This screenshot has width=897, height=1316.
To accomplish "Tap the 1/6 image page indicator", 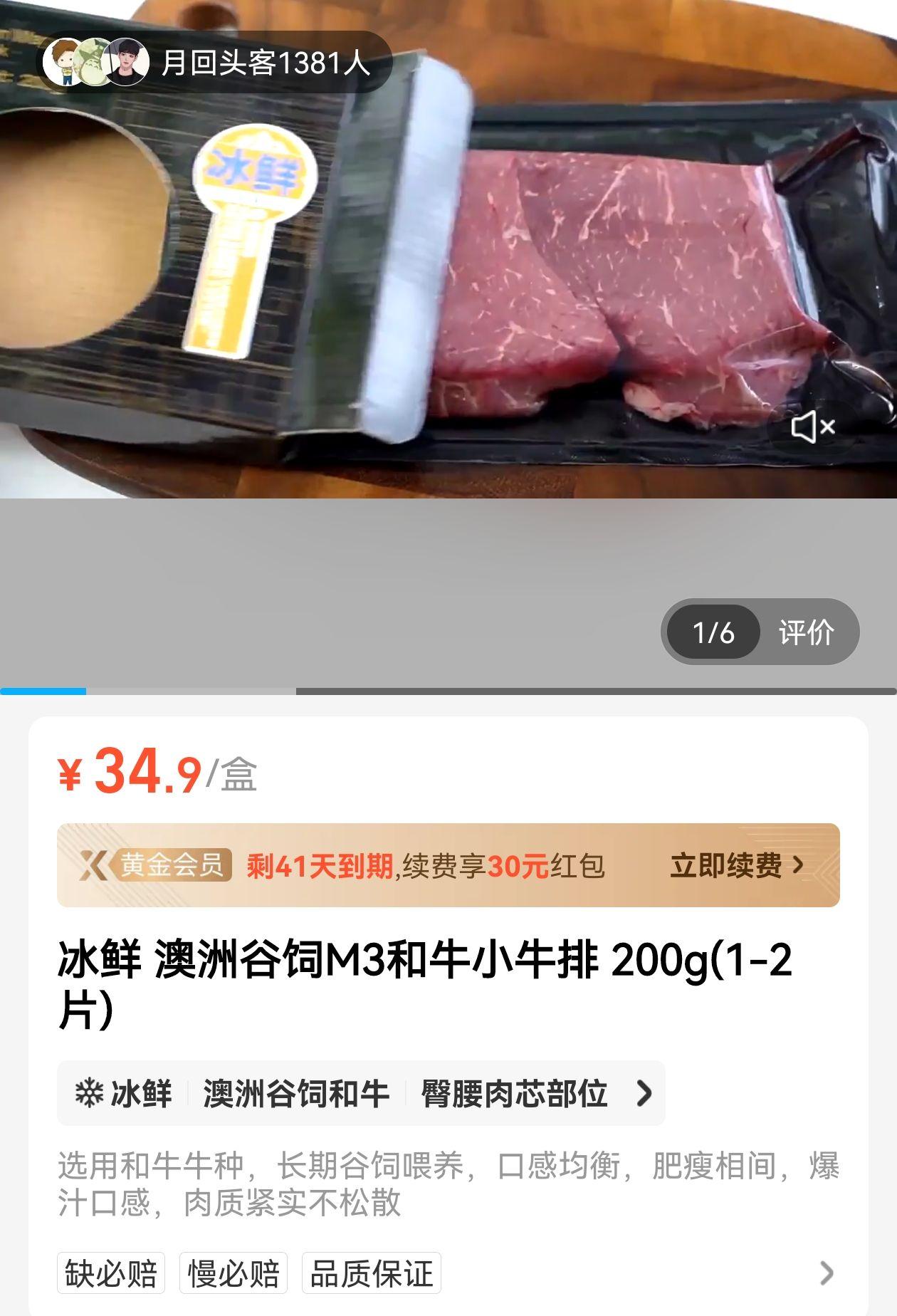I will 713,632.
